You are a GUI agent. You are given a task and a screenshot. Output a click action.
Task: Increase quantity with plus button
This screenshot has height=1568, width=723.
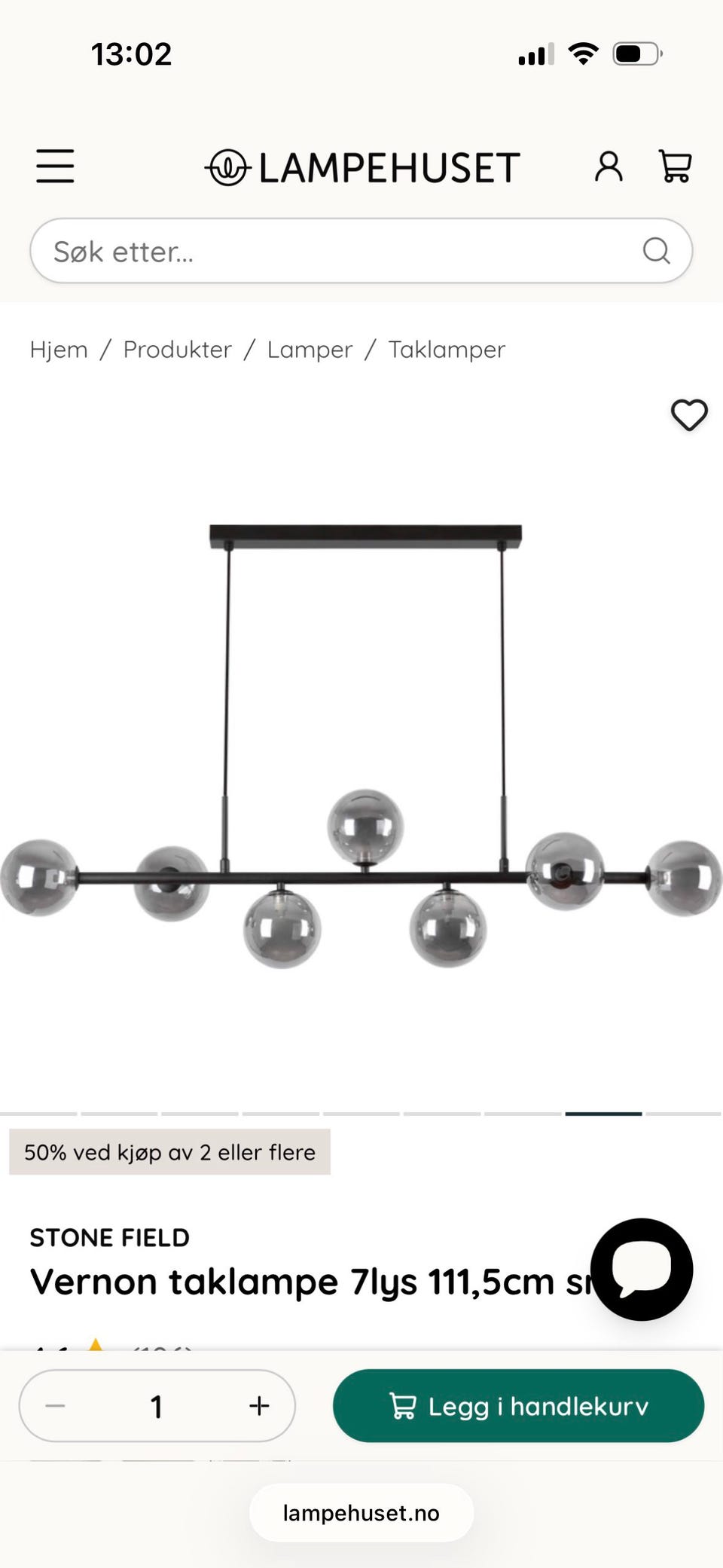(x=259, y=1405)
